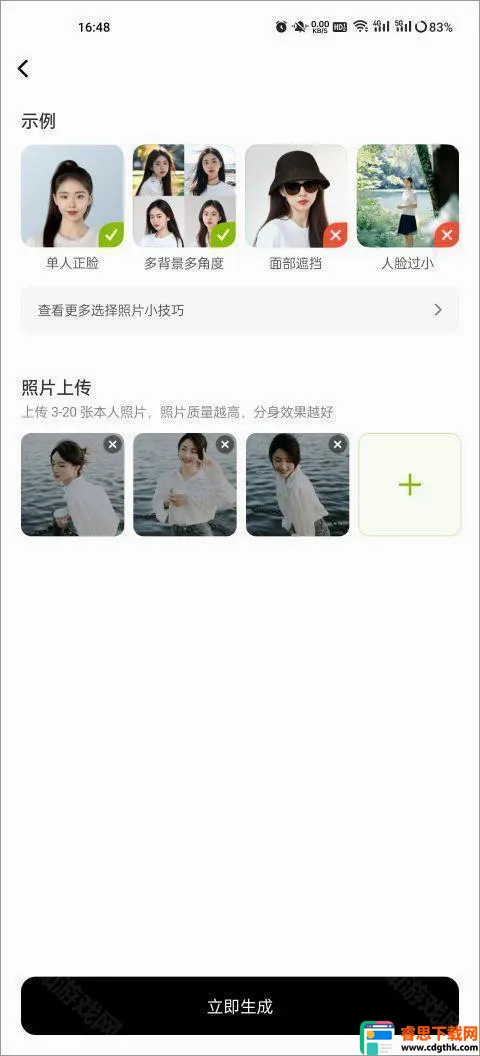Go back using the top-left arrow
Viewport: 480px width, 1056px height.
(x=24, y=68)
